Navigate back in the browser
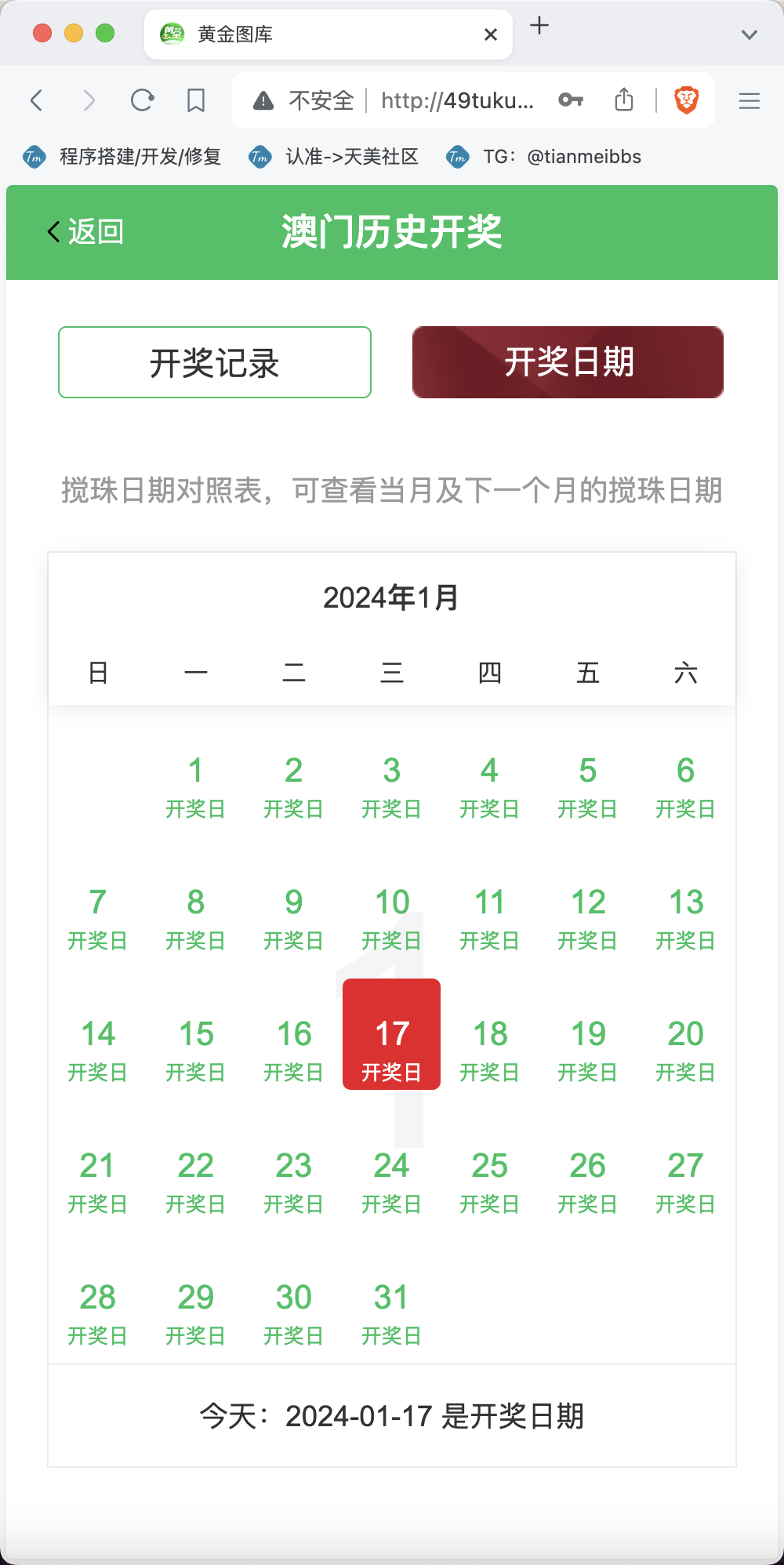784x1565 pixels. coord(36,100)
